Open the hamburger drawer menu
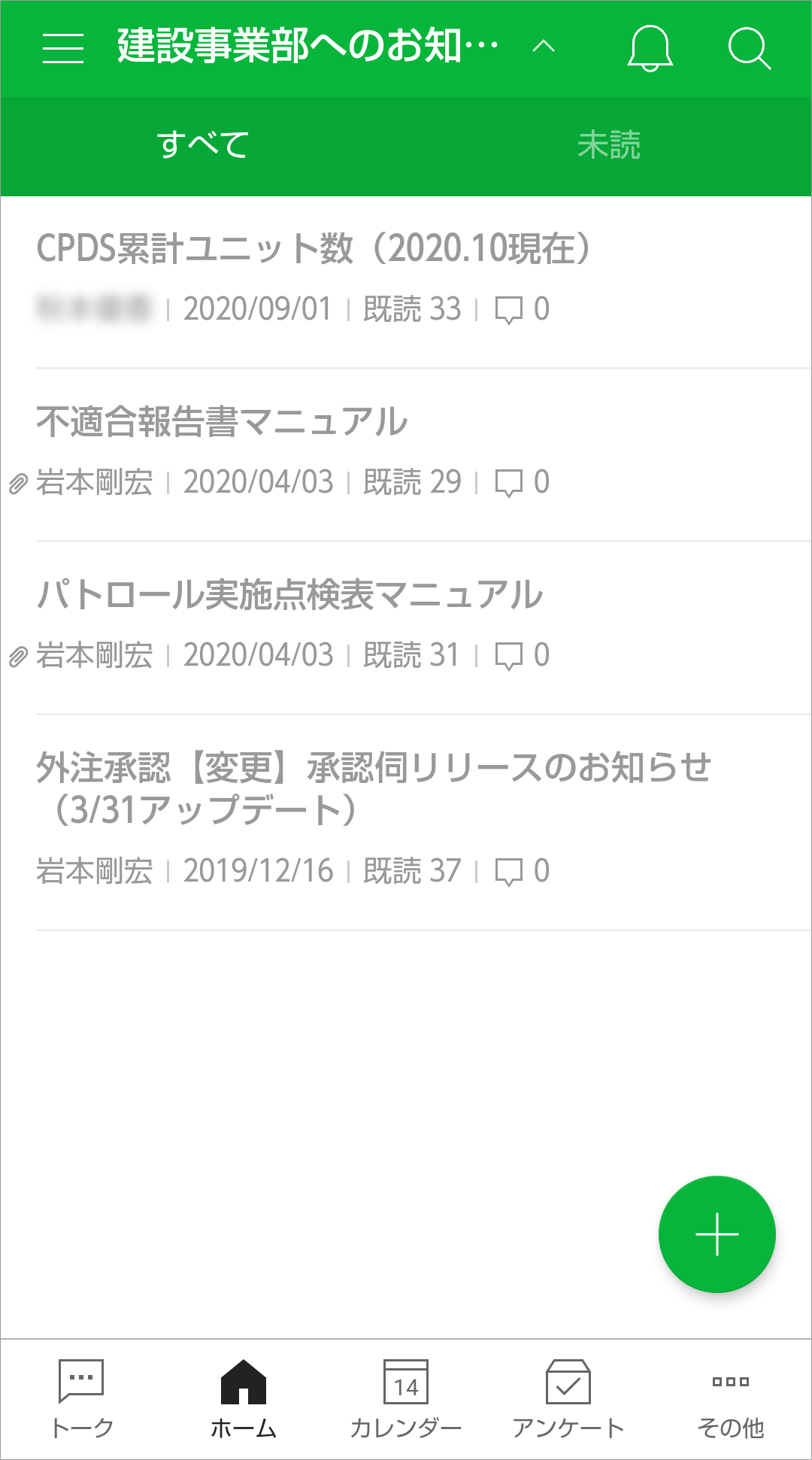This screenshot has height=1460, width=812. [x=63, y=48]
